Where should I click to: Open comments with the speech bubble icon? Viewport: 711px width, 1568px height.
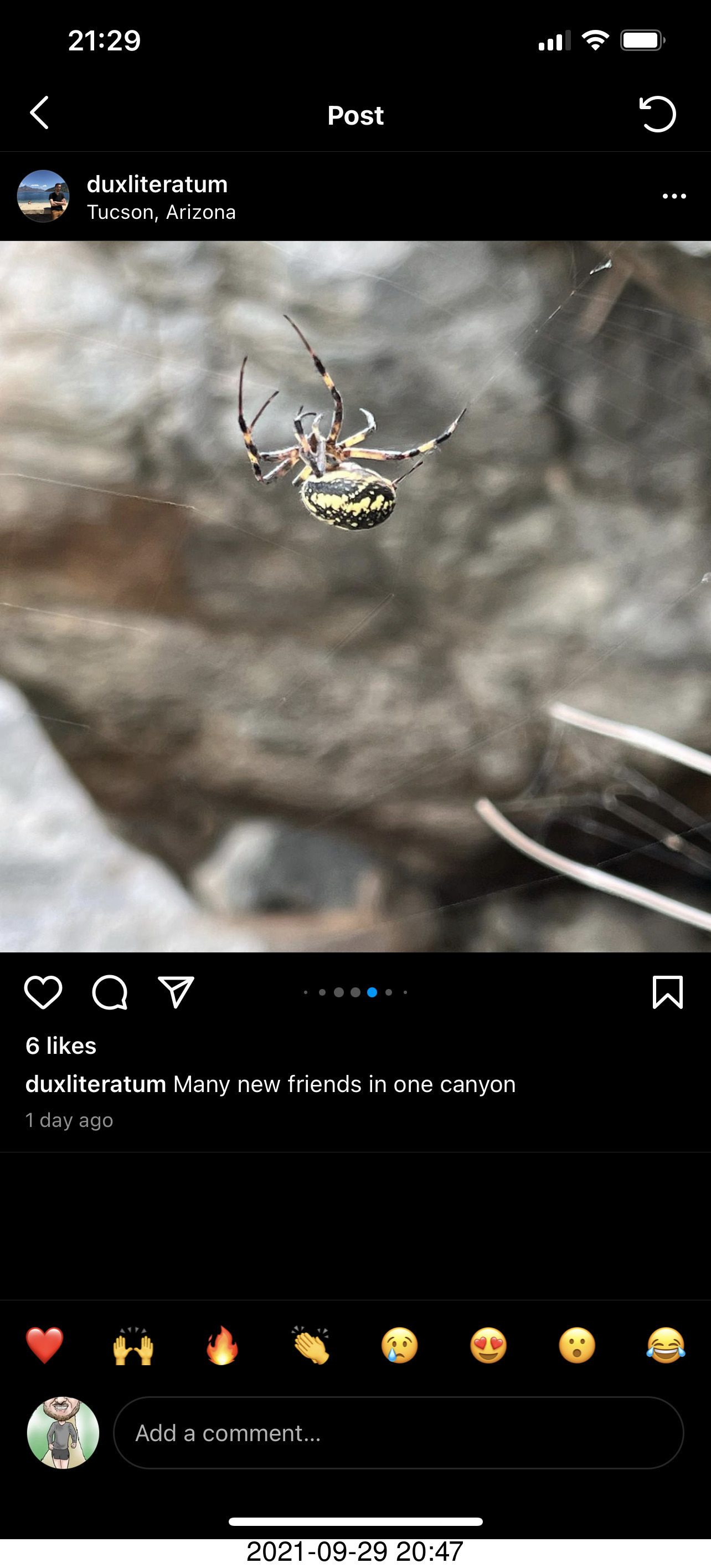click(x=110, y=992)
